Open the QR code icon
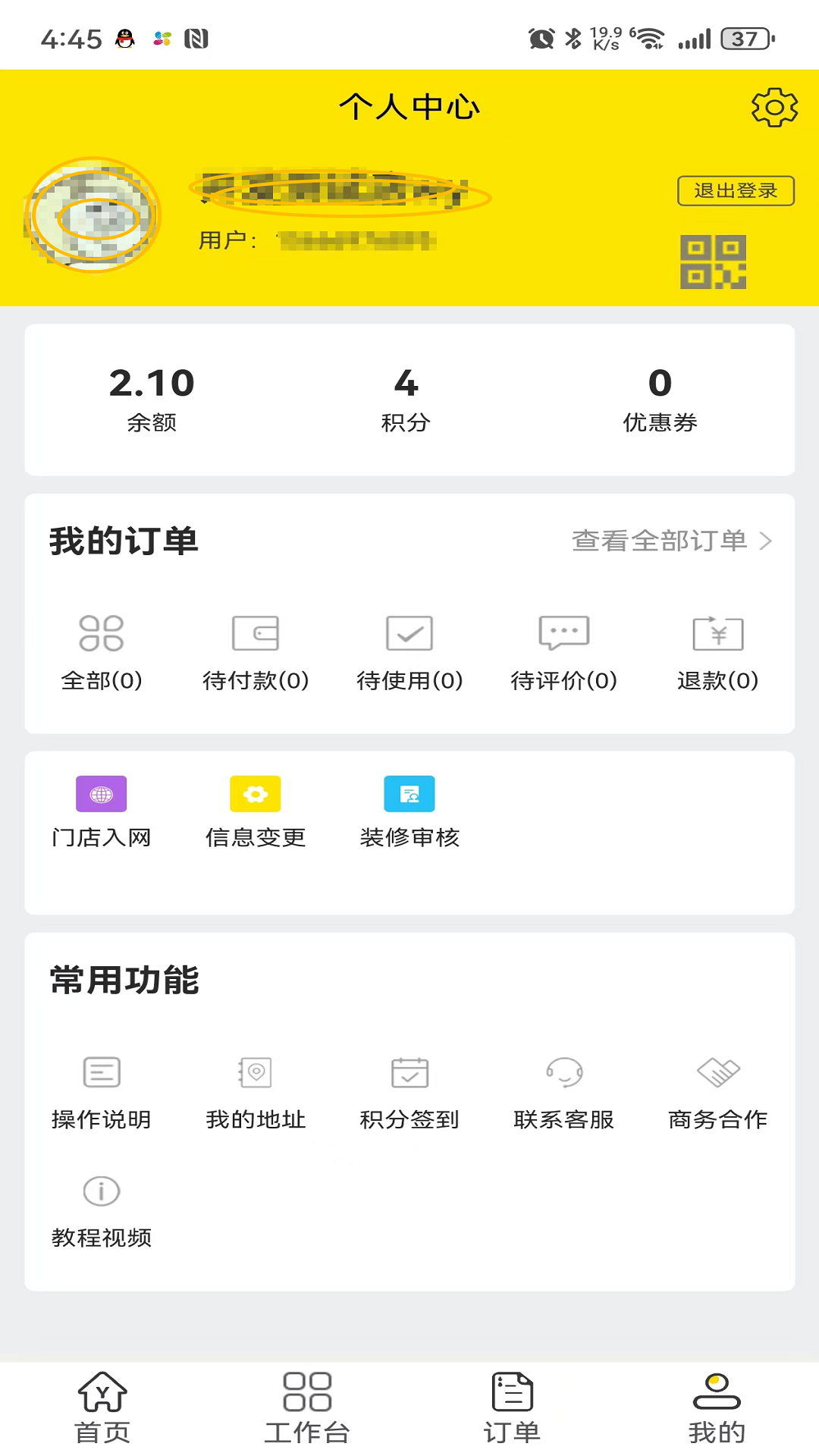819x1456 pixels. 713,262
